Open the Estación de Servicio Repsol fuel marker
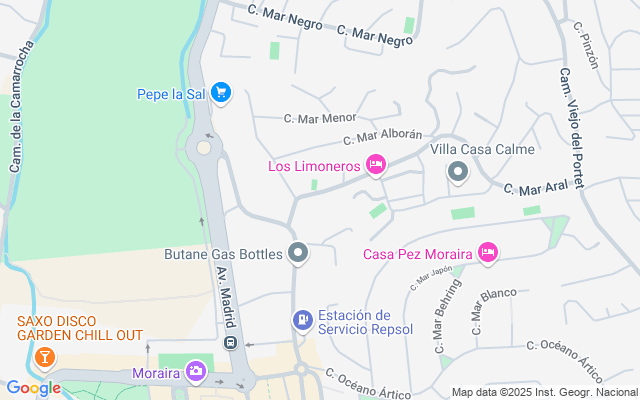640x400 pixels. 301,321
